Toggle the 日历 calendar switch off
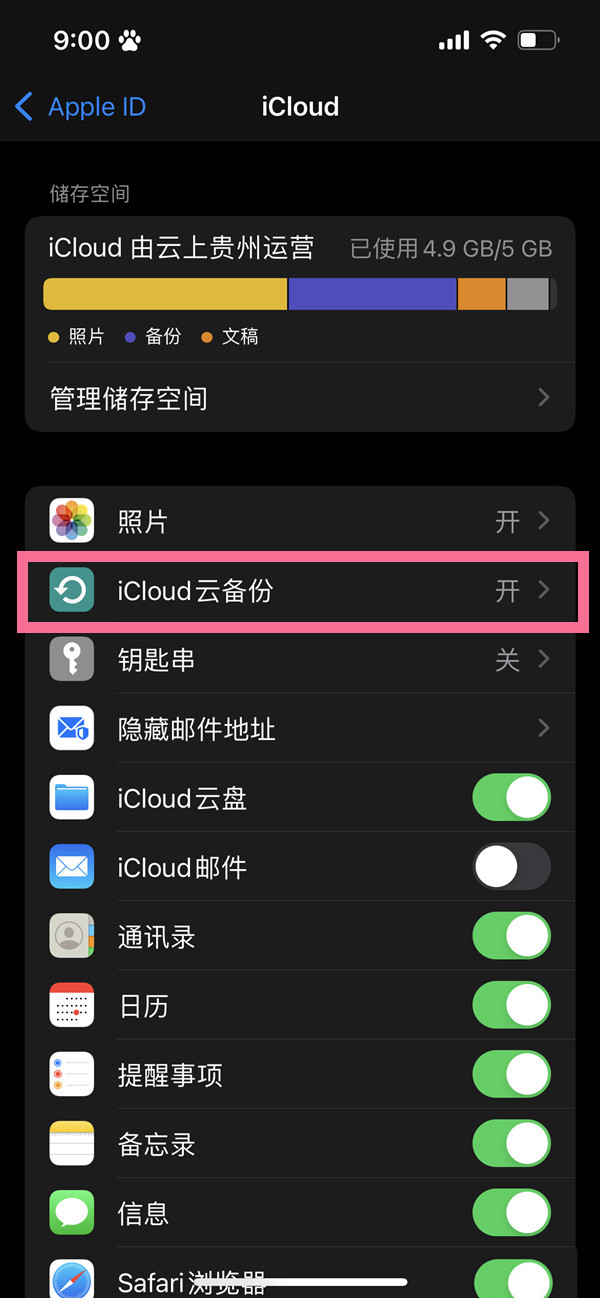This screenshot has height=1298, width=600. tap(511, 1006)
